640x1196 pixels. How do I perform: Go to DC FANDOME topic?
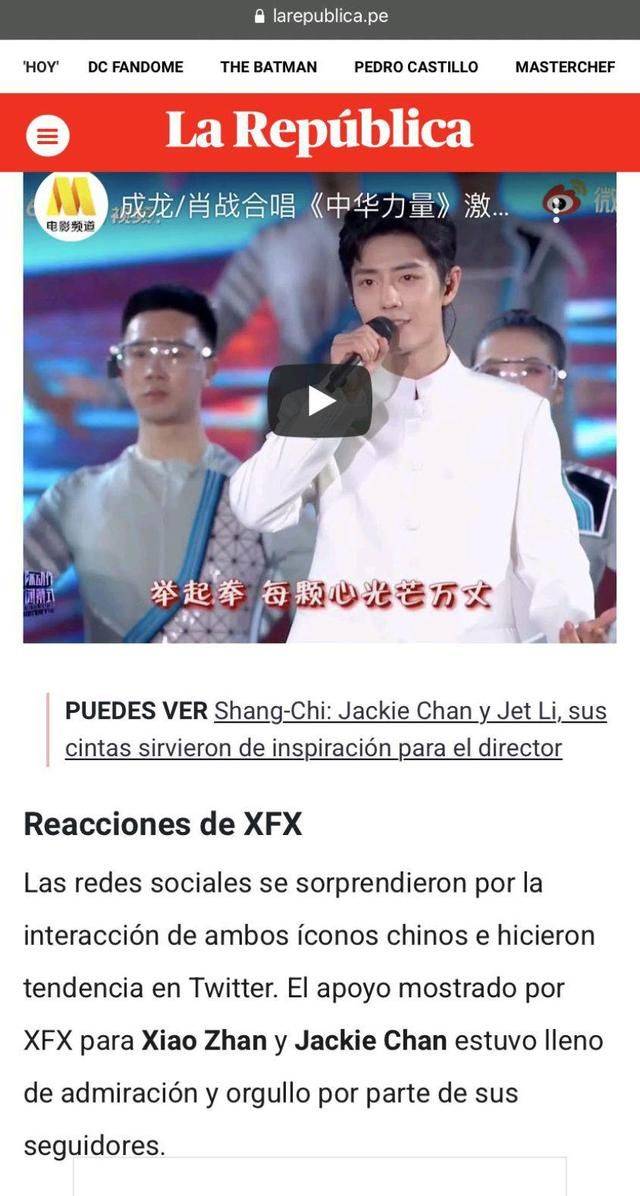coord(136,67)
